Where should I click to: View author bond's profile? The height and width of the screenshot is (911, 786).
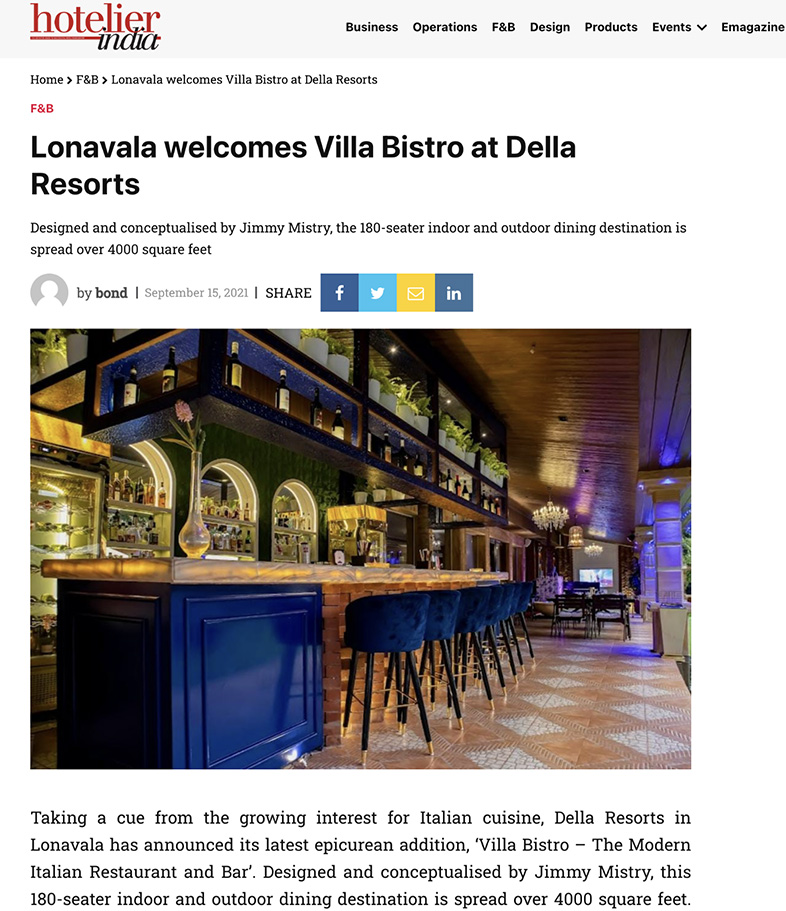coord(111,293)
